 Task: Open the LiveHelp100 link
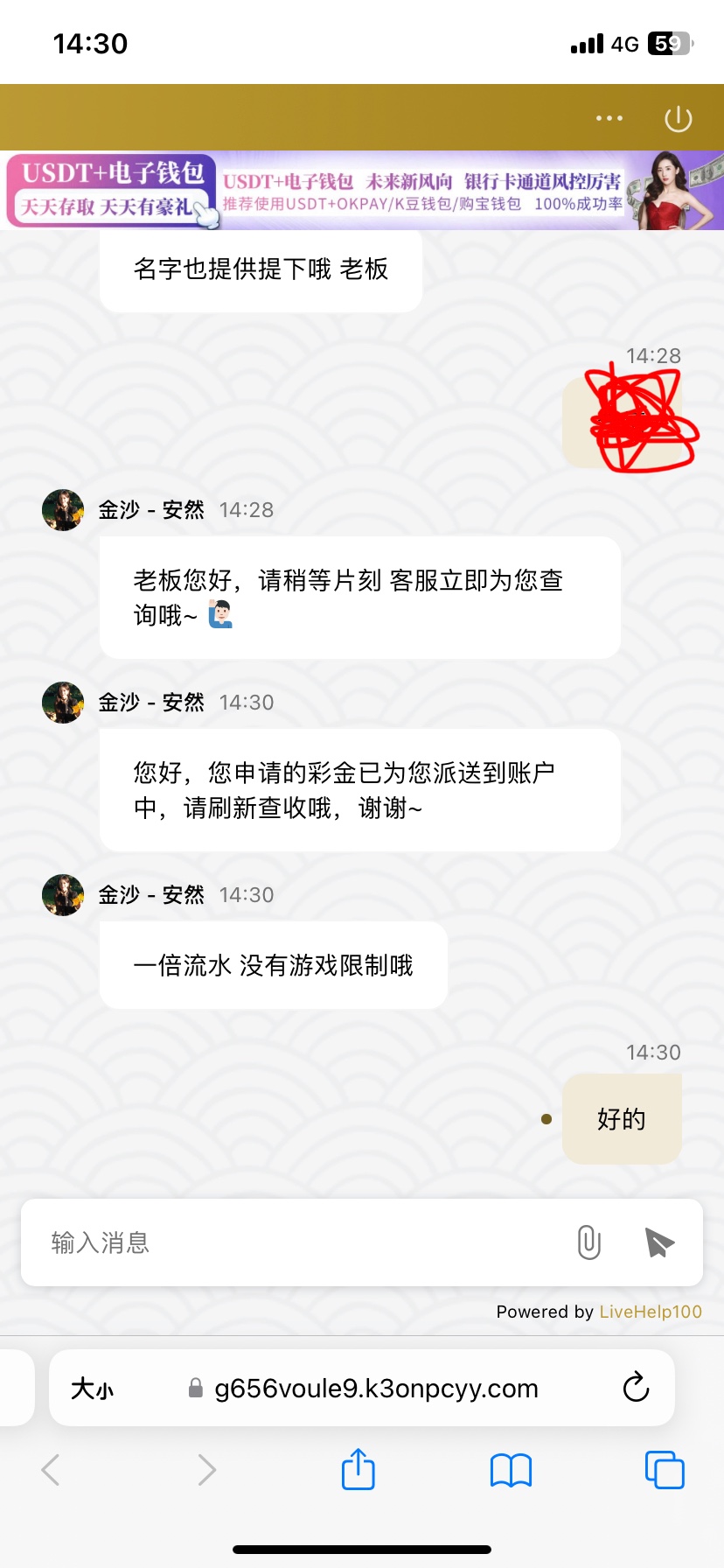(651, 1312)
